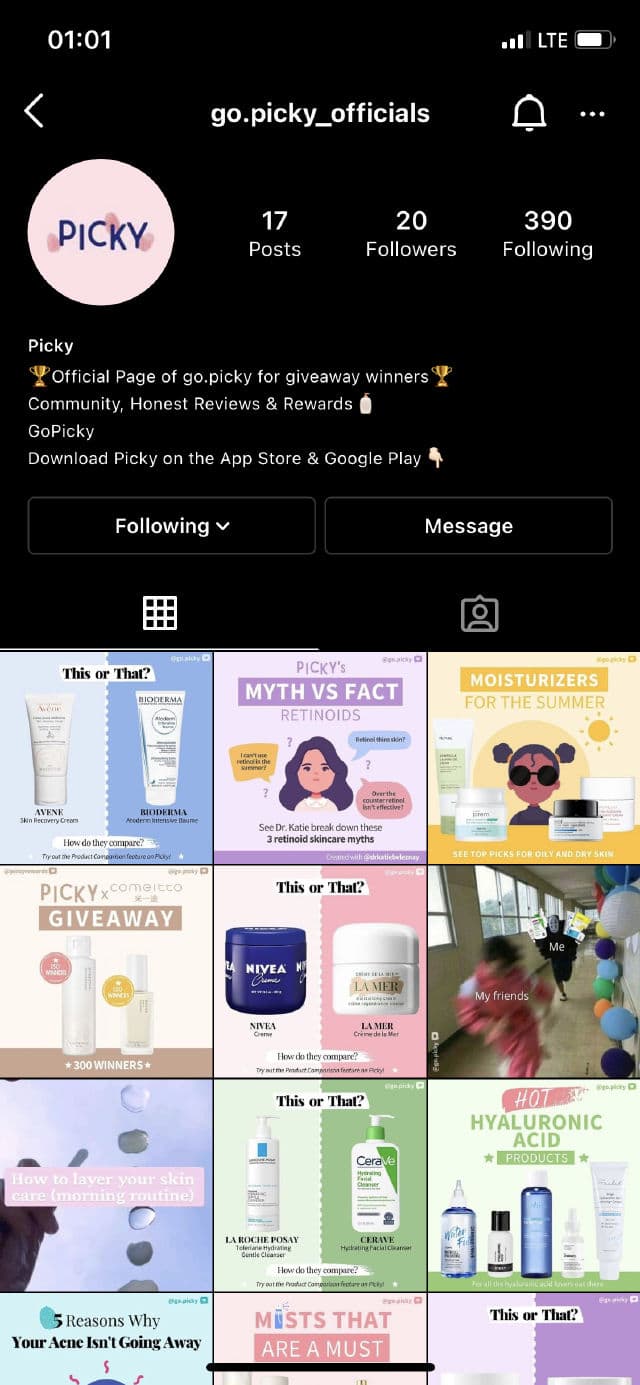640x1385 pixels.
Task: Open the La Roche Posay vs CeraVe post
Action: [x=320, y=1186]
